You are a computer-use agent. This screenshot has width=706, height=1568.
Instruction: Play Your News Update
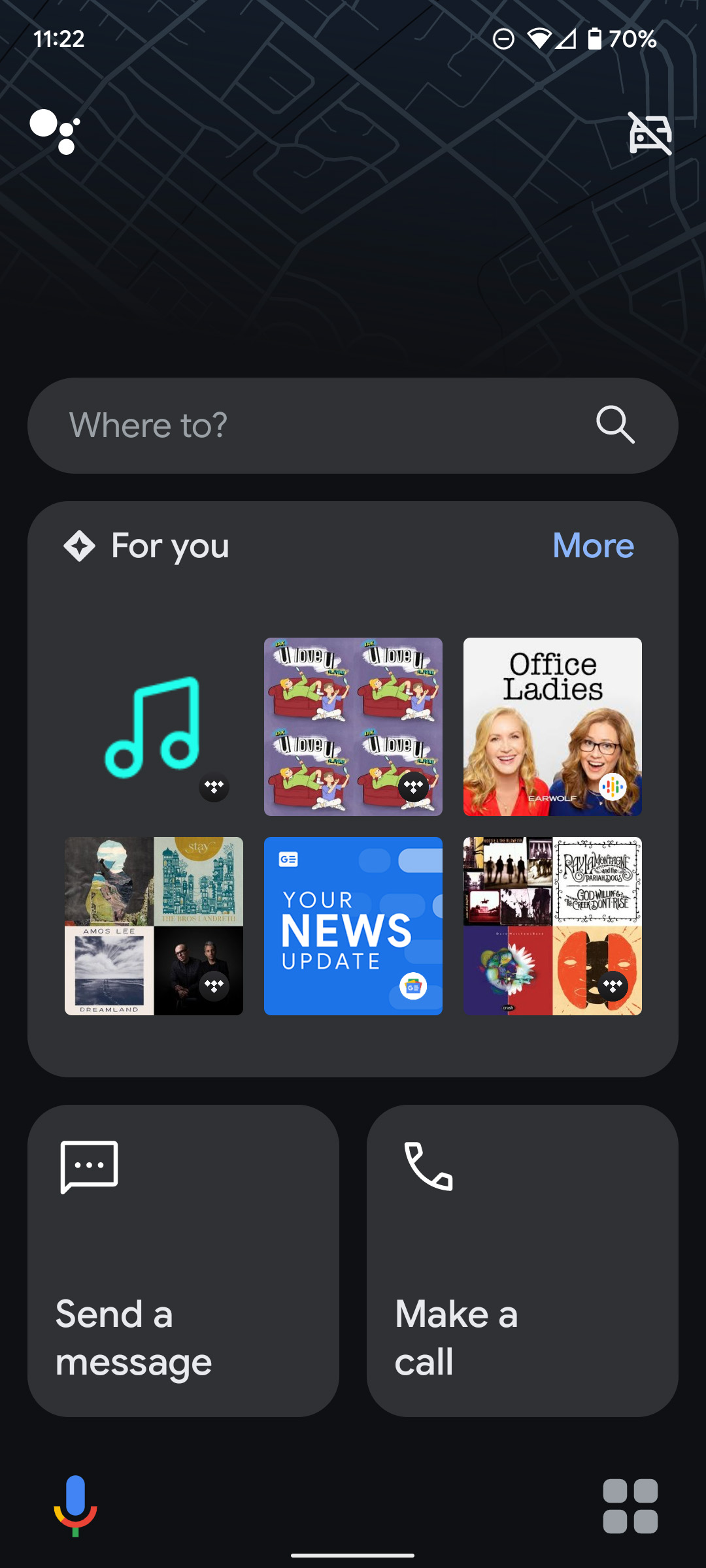(353, 926)
